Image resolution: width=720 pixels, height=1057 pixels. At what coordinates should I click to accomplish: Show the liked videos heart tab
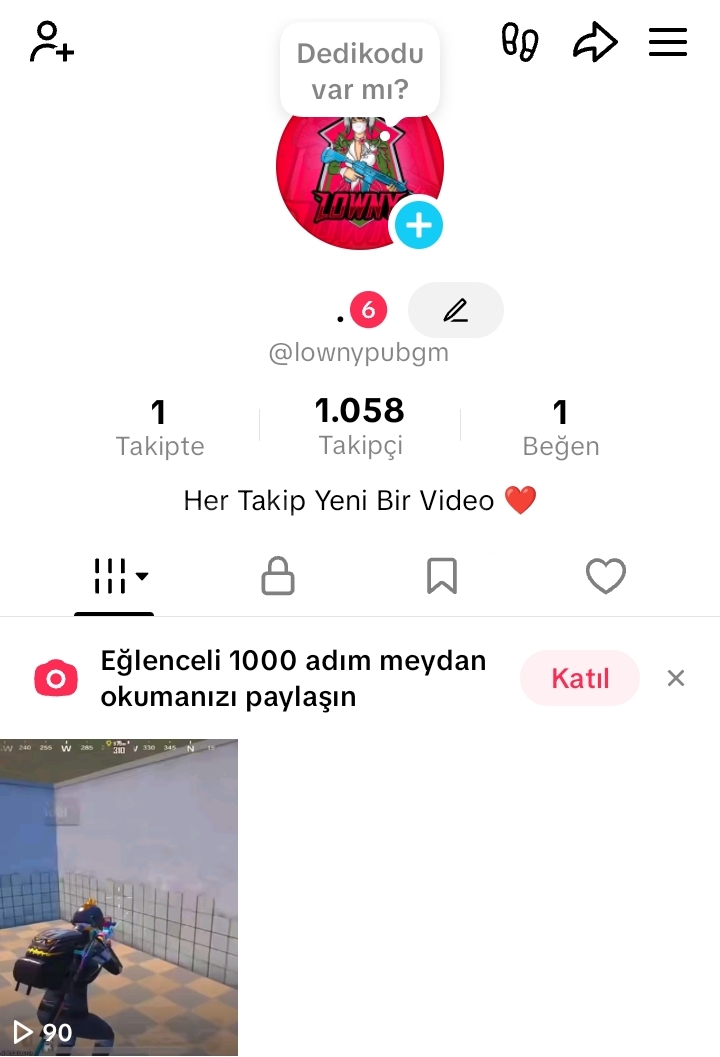tap(605, 576)
